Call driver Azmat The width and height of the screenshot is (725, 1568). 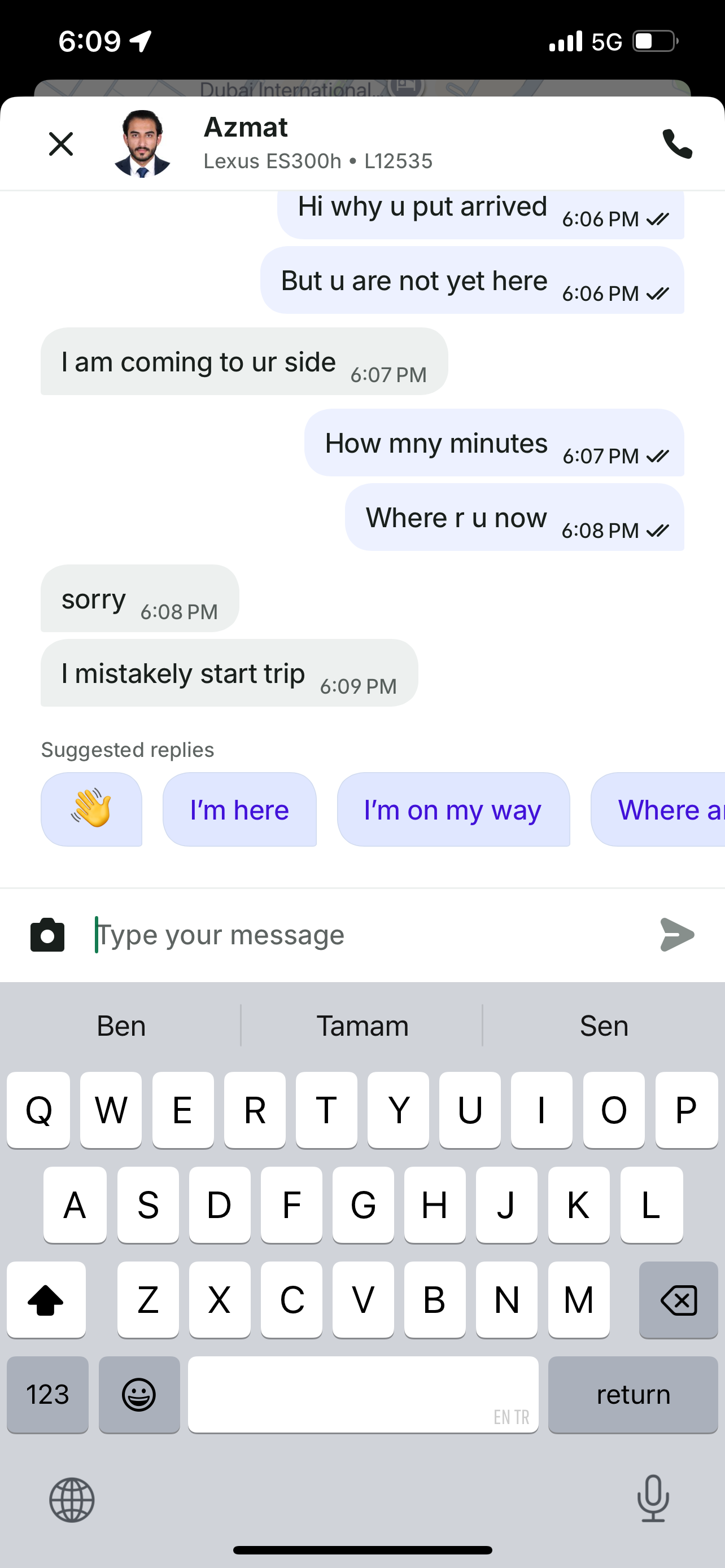(677, 144)
